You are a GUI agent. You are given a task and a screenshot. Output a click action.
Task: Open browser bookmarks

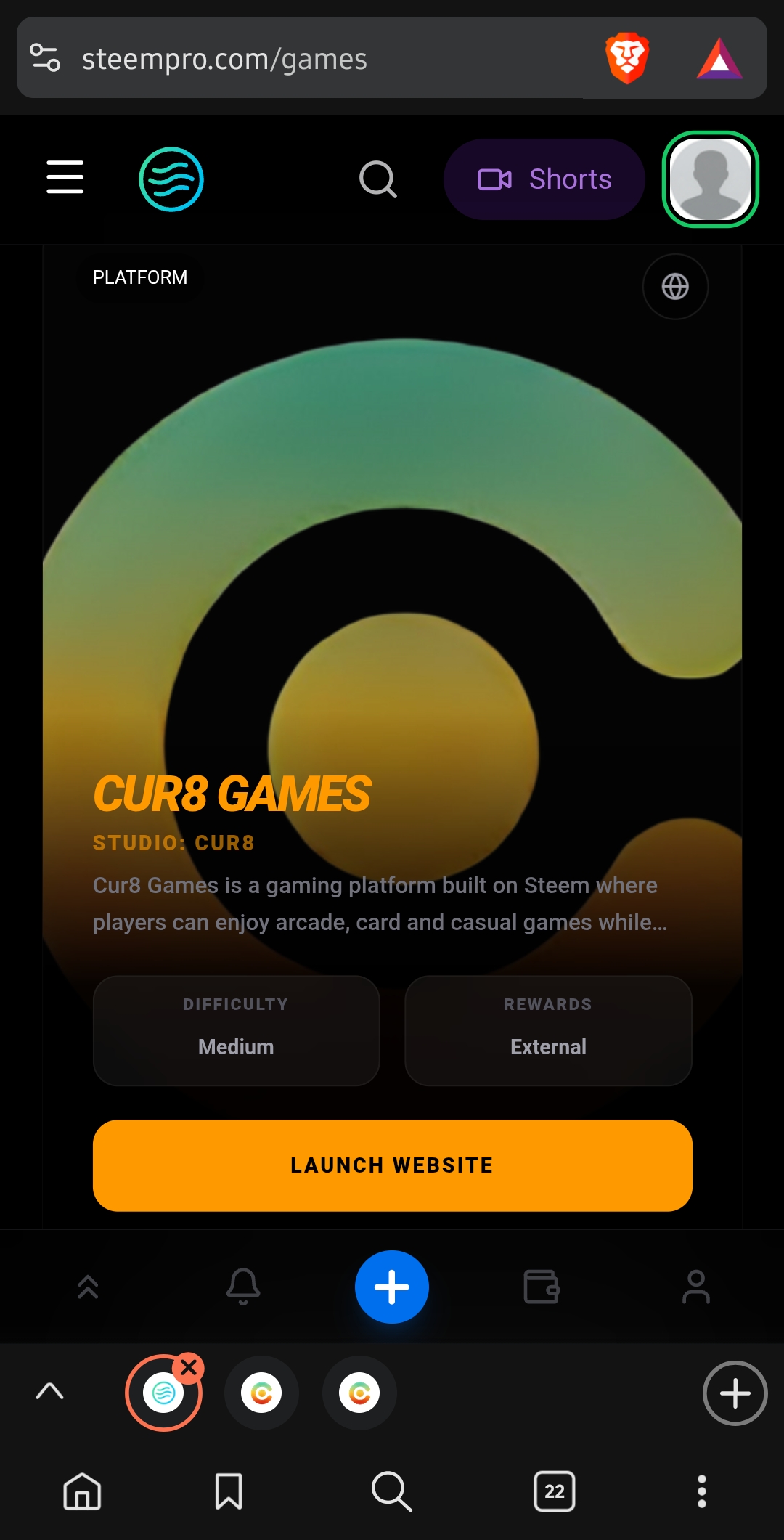tap(229, 1491)
